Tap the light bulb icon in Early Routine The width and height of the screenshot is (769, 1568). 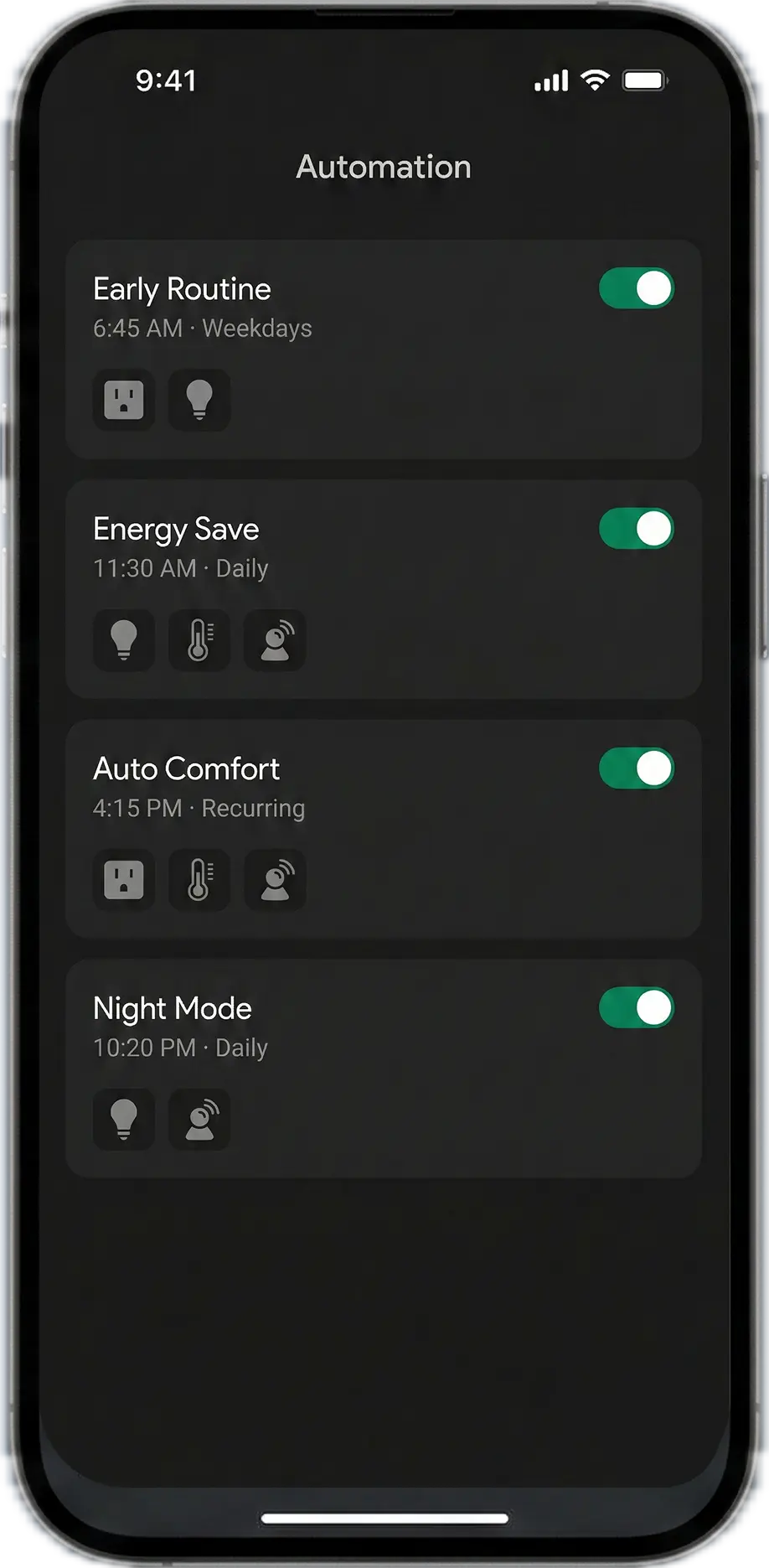[x=199, y=400]
